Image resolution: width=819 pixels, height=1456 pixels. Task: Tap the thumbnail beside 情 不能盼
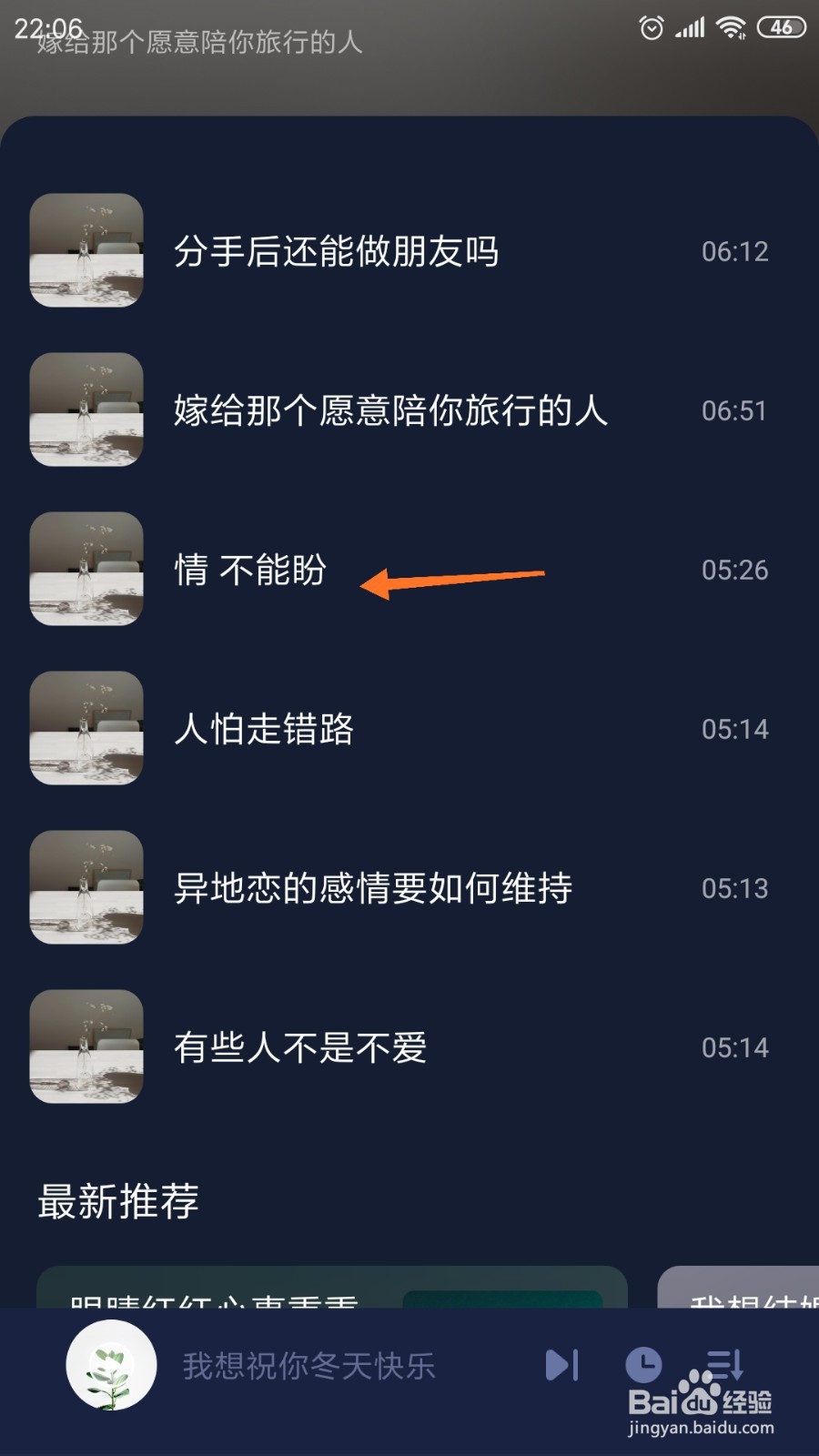click(86, 571)
